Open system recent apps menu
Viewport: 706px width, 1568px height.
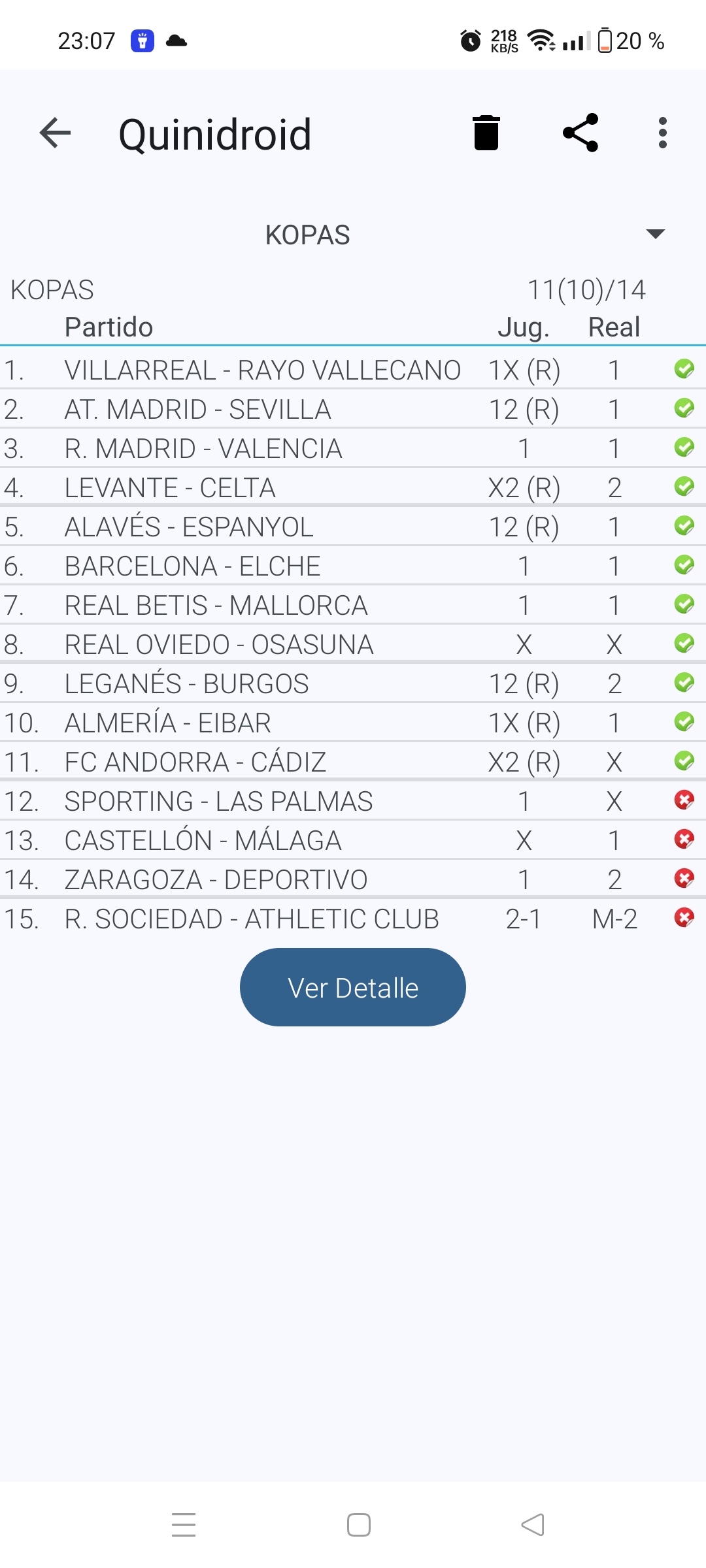(184, 1525)
